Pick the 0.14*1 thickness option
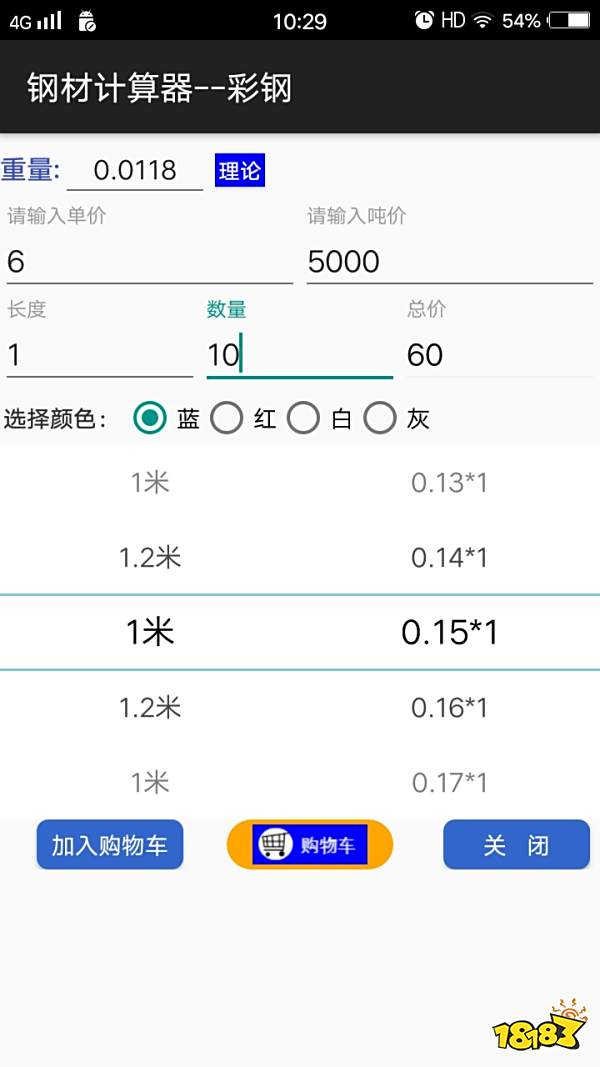 (449, 557)
